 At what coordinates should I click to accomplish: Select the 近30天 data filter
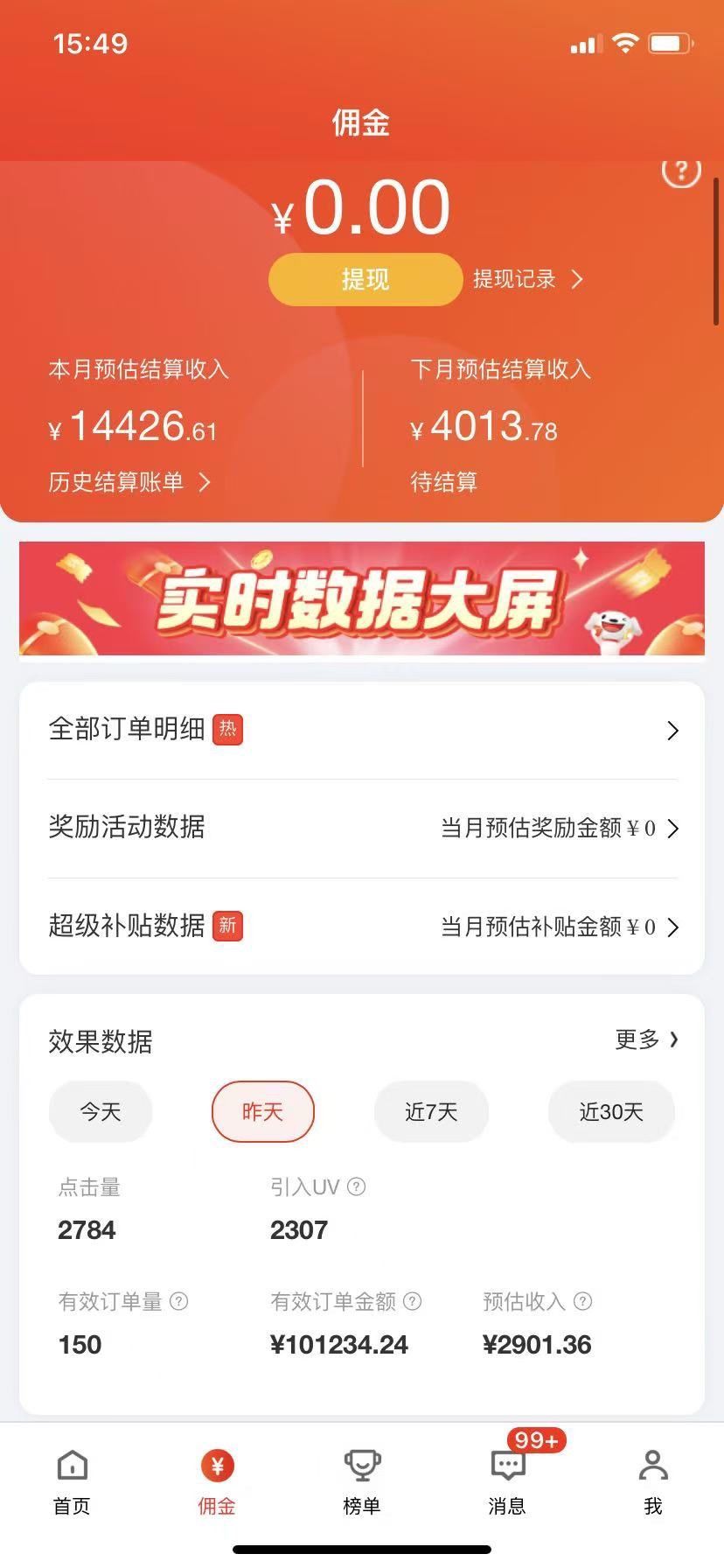coord(611,1111)
